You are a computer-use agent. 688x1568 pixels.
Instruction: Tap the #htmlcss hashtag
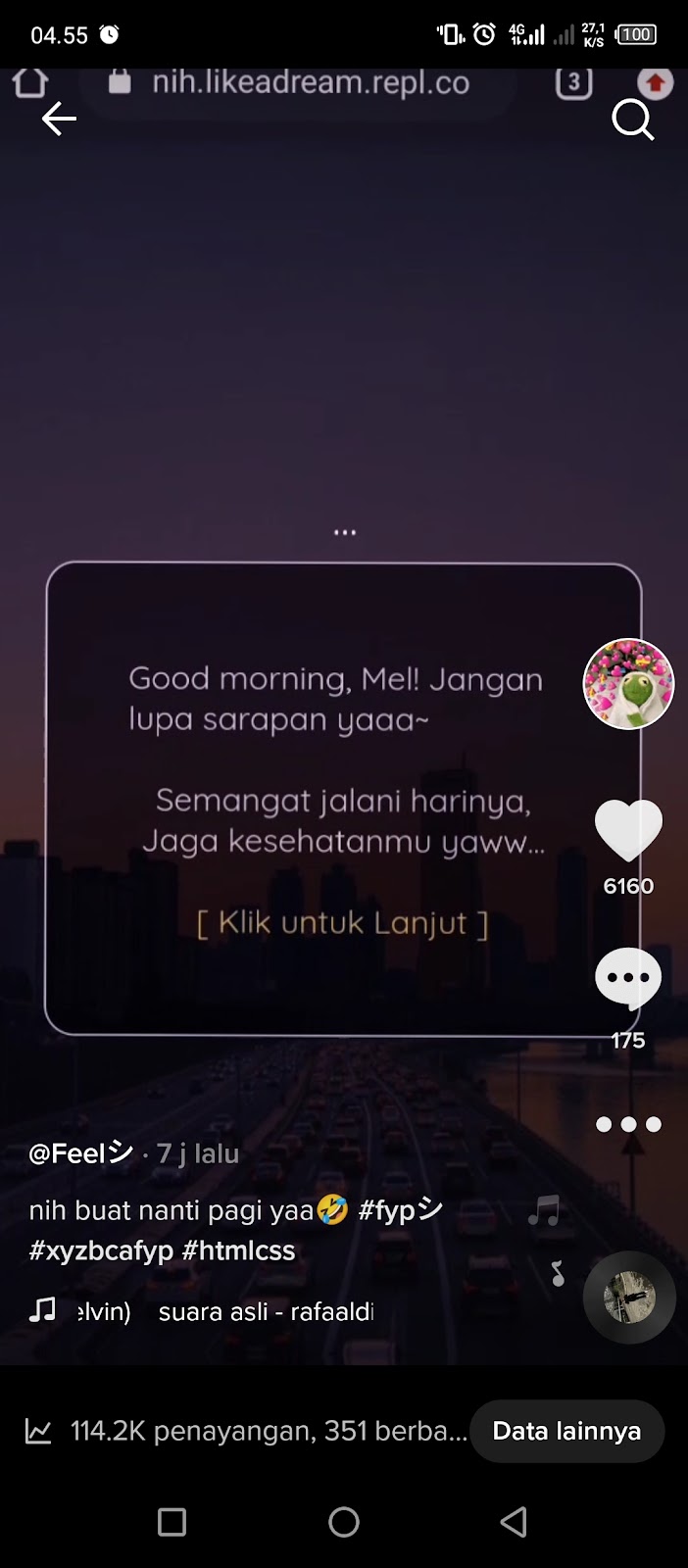click(238, 1250)
